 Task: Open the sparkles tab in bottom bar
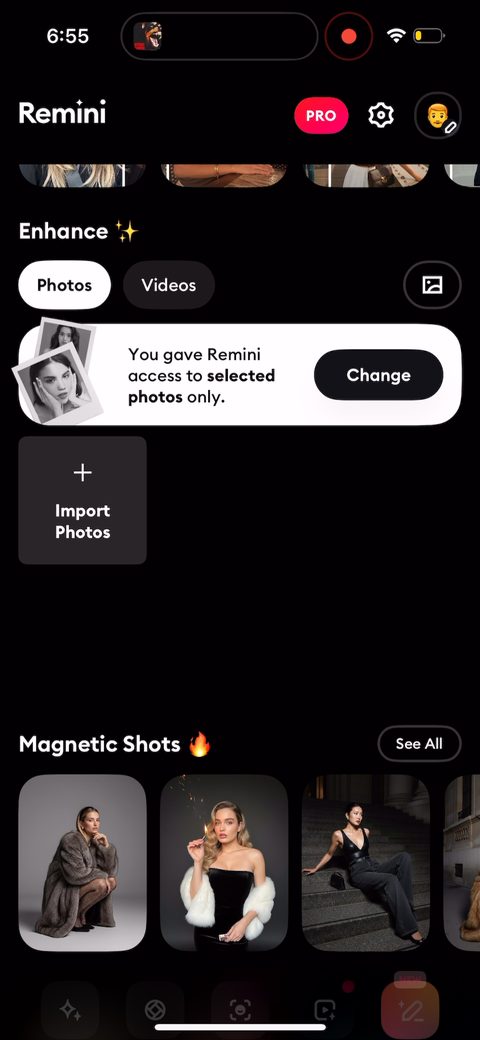70,1009
